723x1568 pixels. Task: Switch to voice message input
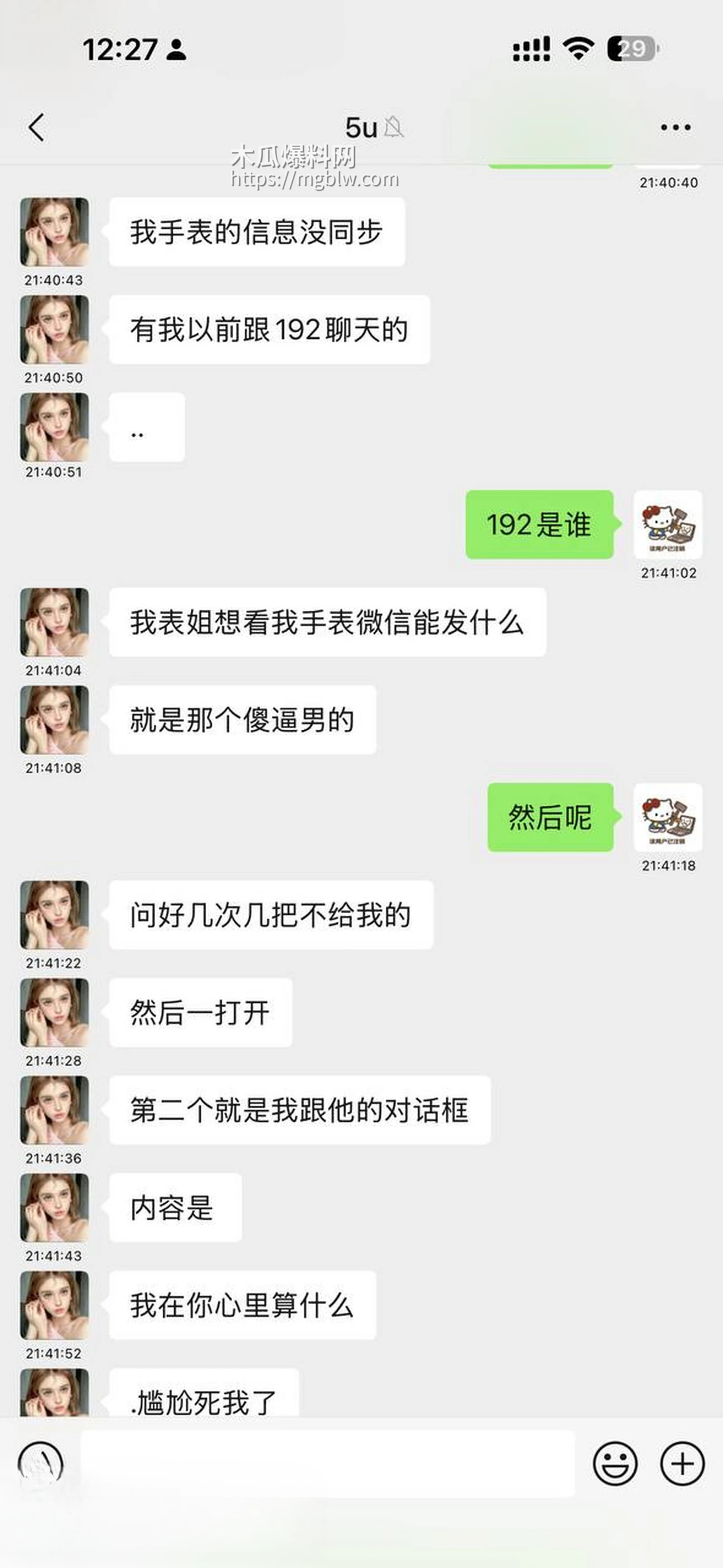coord(40,1463)
